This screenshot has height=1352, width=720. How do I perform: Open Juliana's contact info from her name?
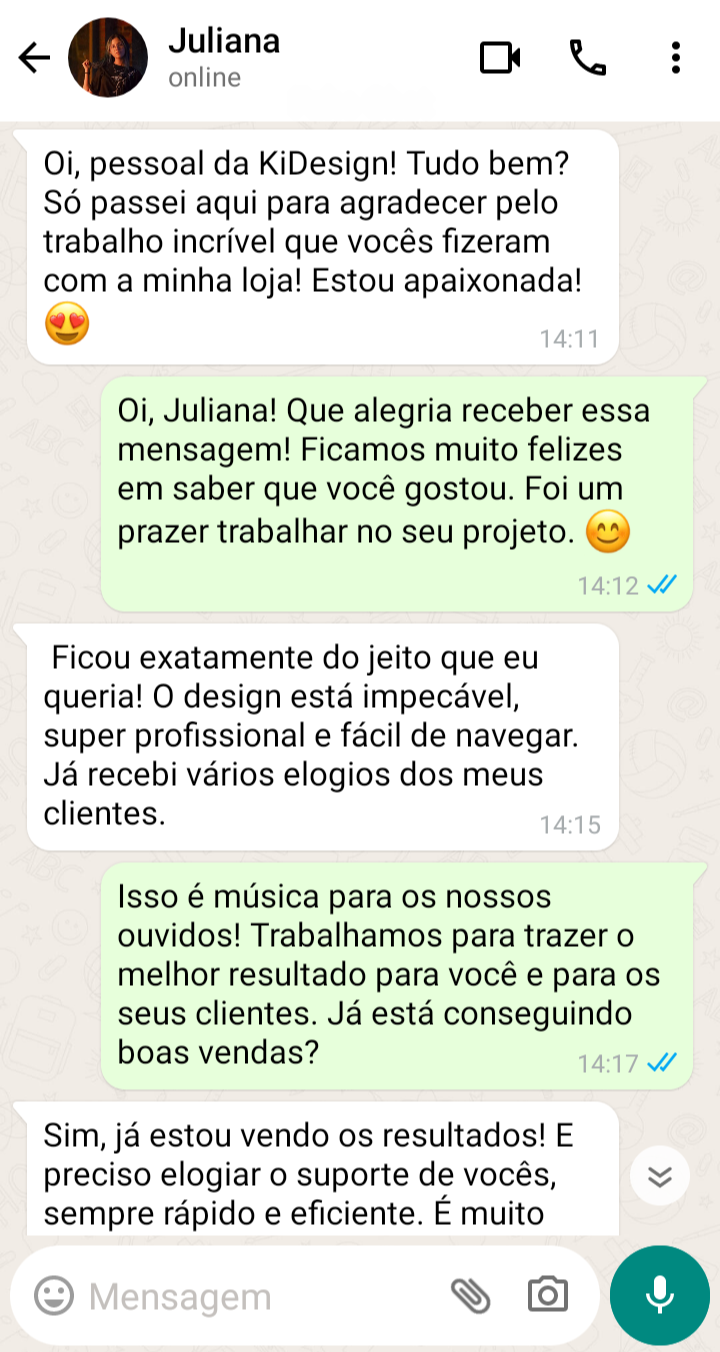pyautogui.click(x=224, y=42)
